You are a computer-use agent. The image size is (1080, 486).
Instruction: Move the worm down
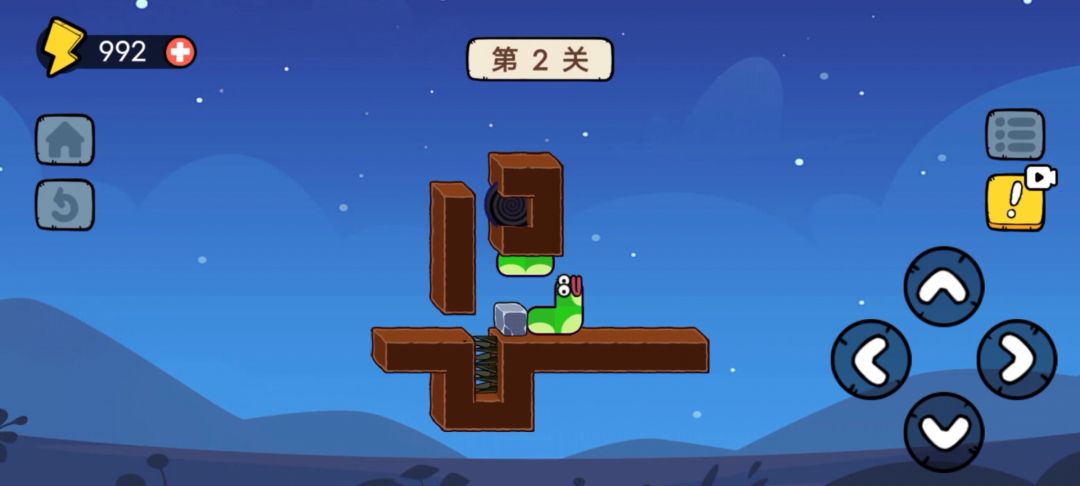pos(944,432)
